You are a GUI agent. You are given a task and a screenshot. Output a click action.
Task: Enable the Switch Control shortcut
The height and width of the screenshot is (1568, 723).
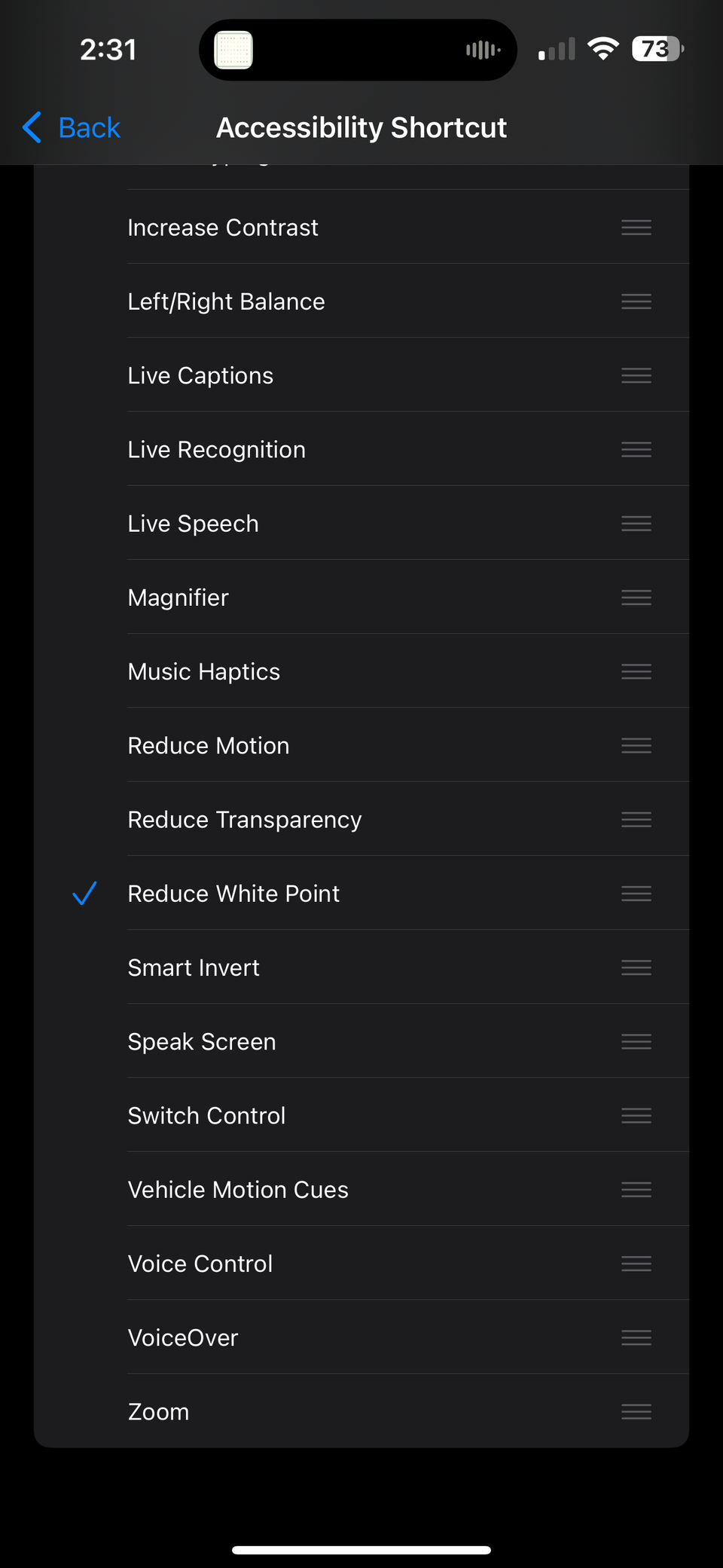point(301,1115)
